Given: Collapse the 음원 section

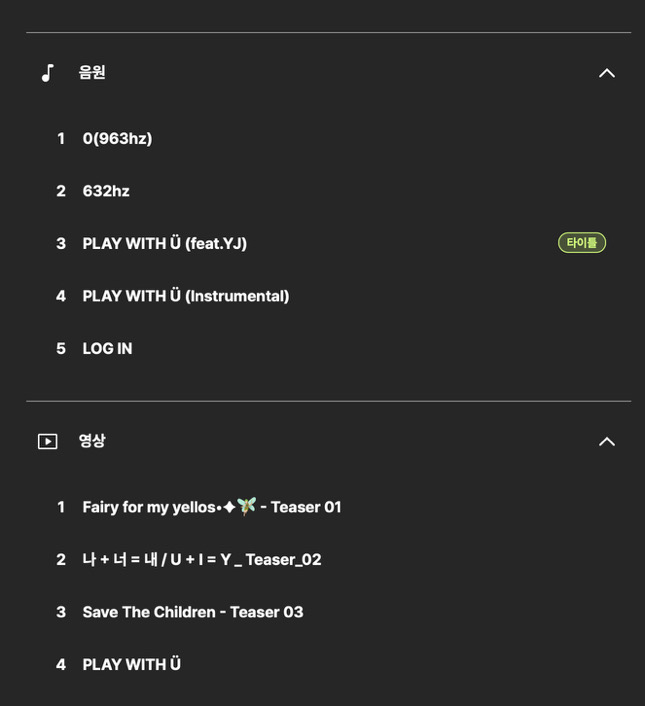Looking at the screenshot, I should (x=606, y=73).
